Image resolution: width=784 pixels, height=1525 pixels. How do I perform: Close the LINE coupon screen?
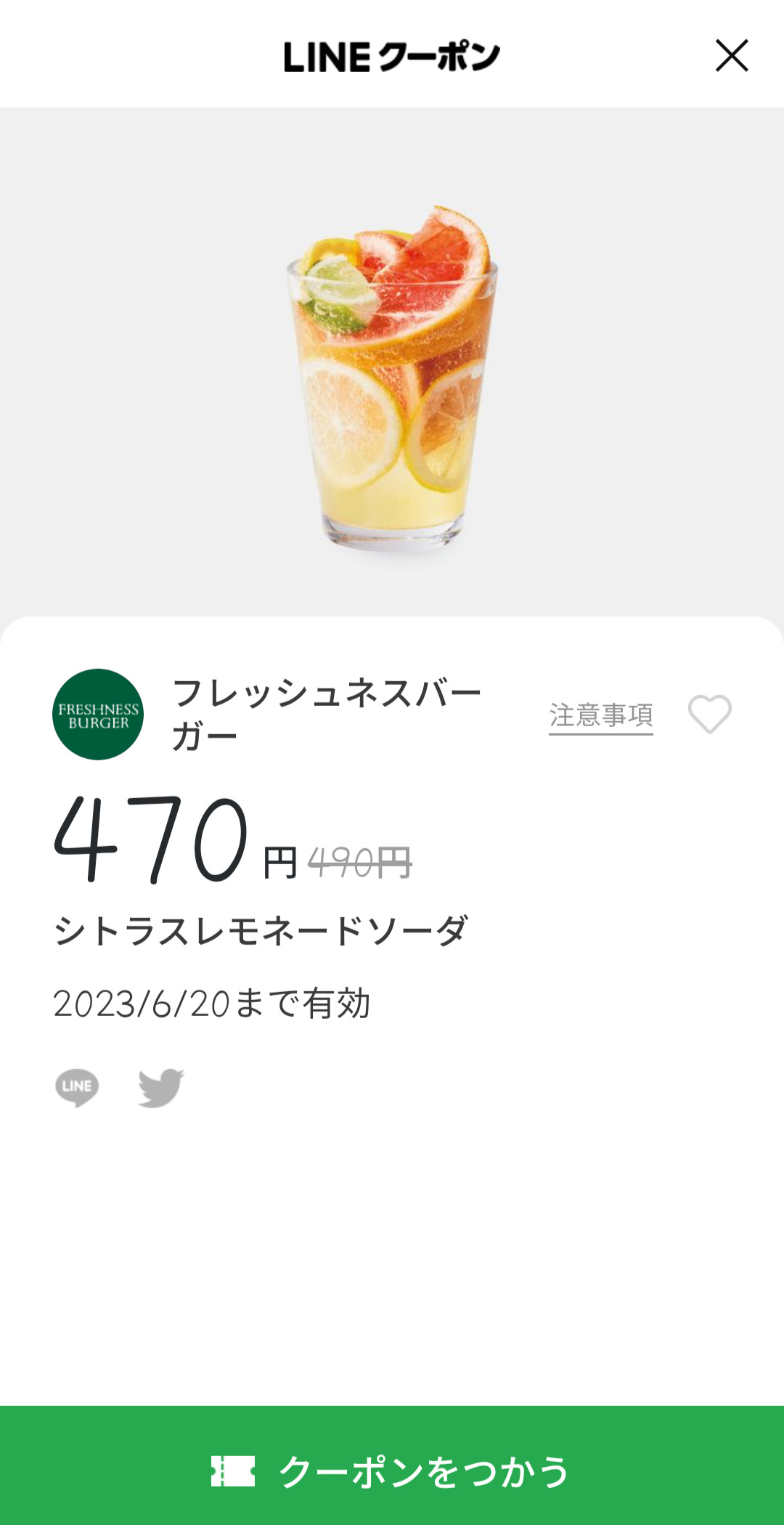click(x=731, y=56)
